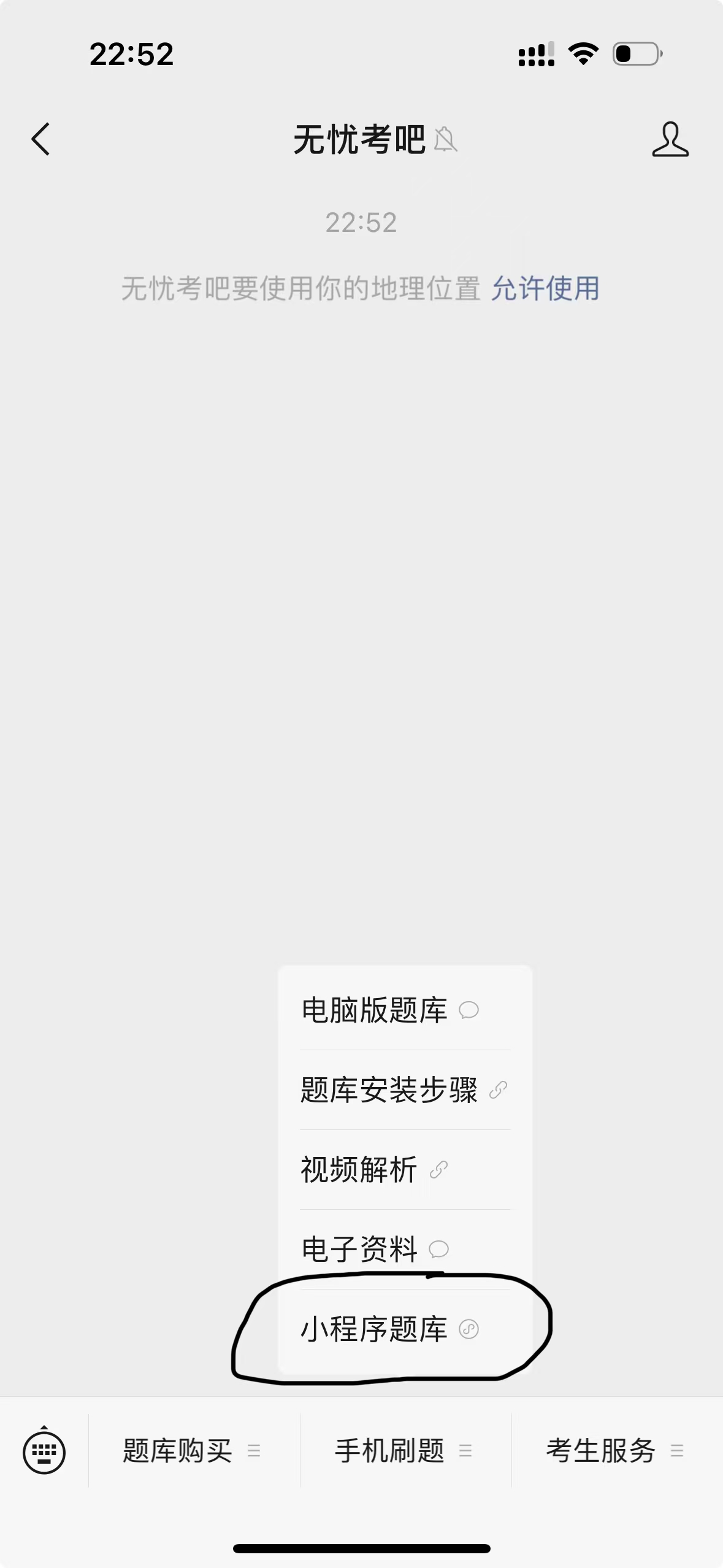Open the 无忧考吧 account profile icon
The width and height of the screenshot is (723, 1568).
670,139
